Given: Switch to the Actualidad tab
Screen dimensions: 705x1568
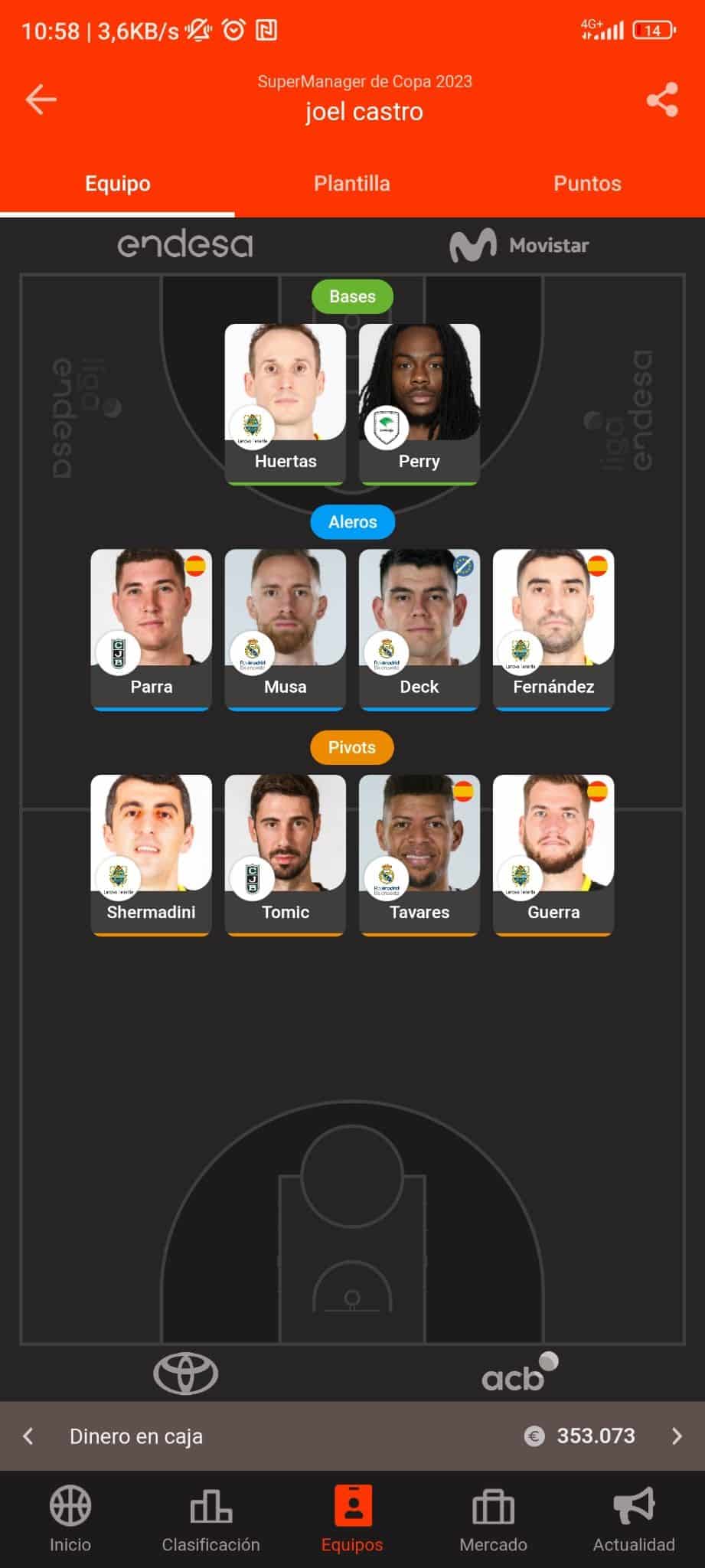Looking at the screenshot, I should pos(634,1519).
